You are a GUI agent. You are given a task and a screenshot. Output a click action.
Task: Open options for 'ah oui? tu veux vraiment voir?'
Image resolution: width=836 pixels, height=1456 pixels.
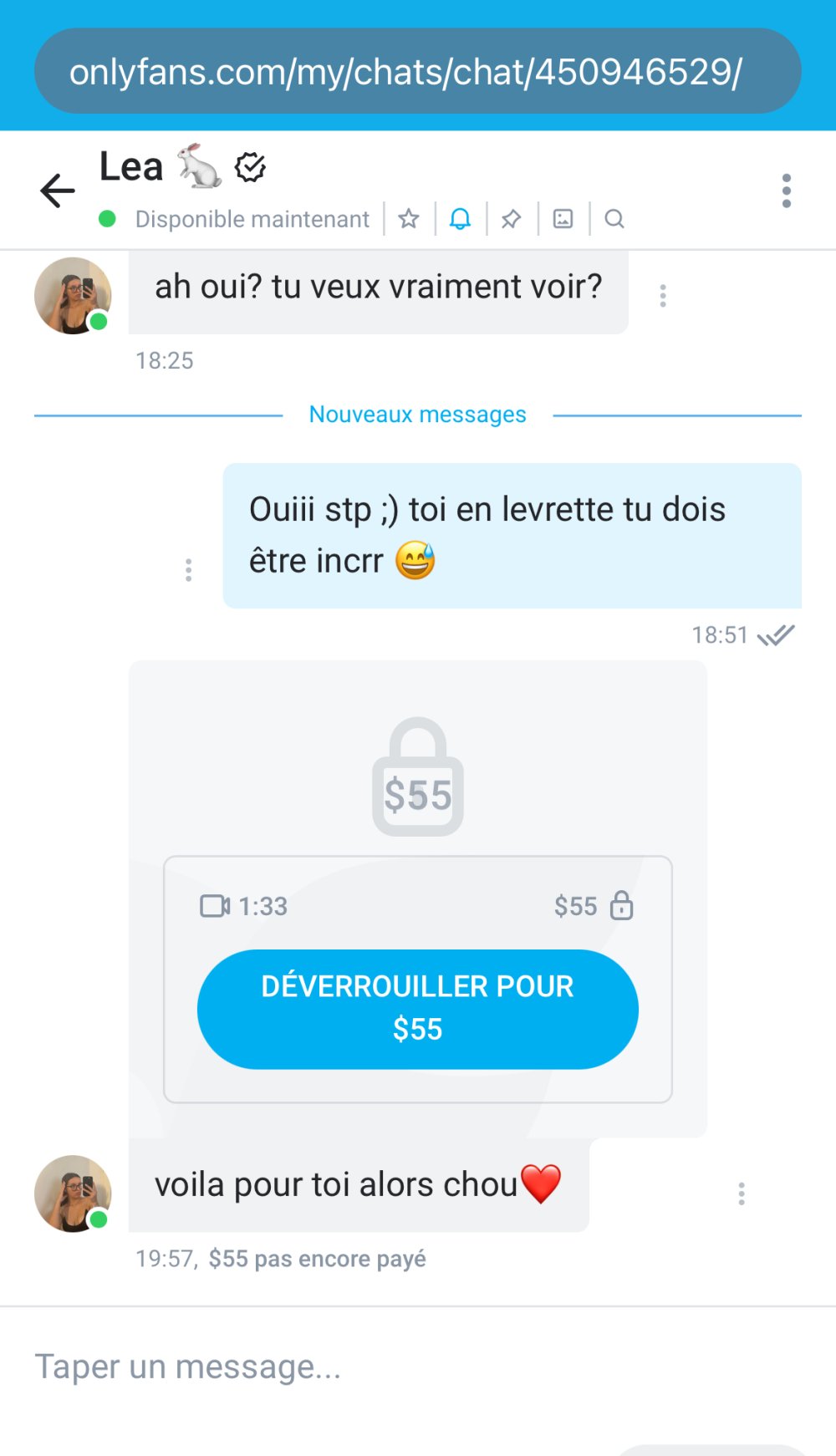(x=663, y=296)
